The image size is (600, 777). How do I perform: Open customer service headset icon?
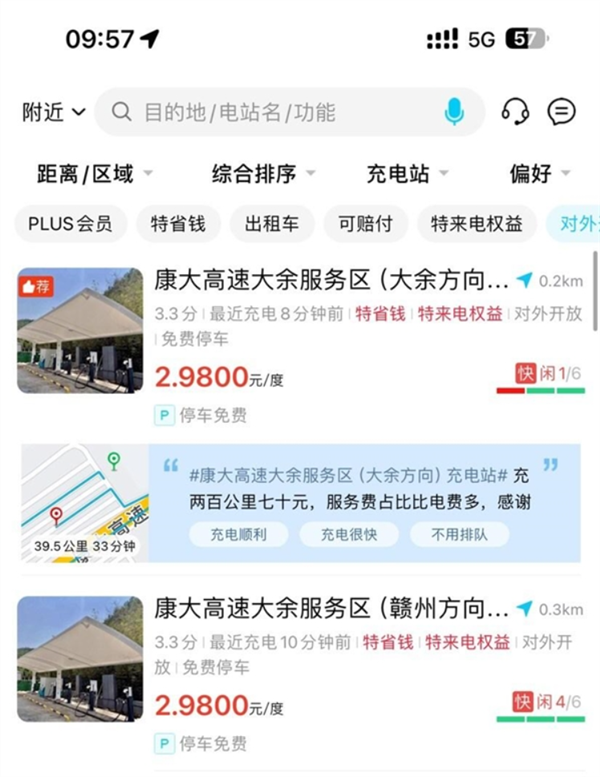click(515, 112)
